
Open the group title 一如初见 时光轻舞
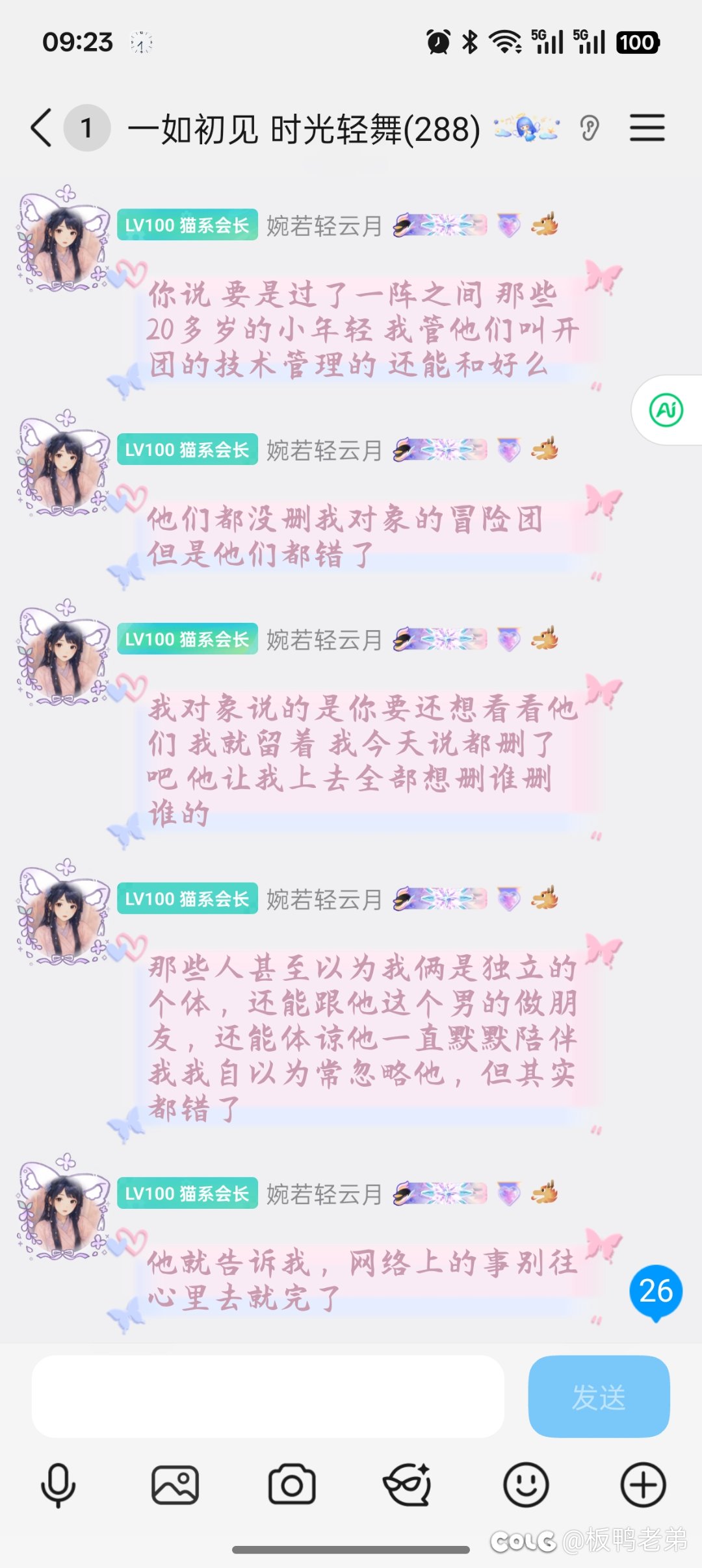pos(304,129)
